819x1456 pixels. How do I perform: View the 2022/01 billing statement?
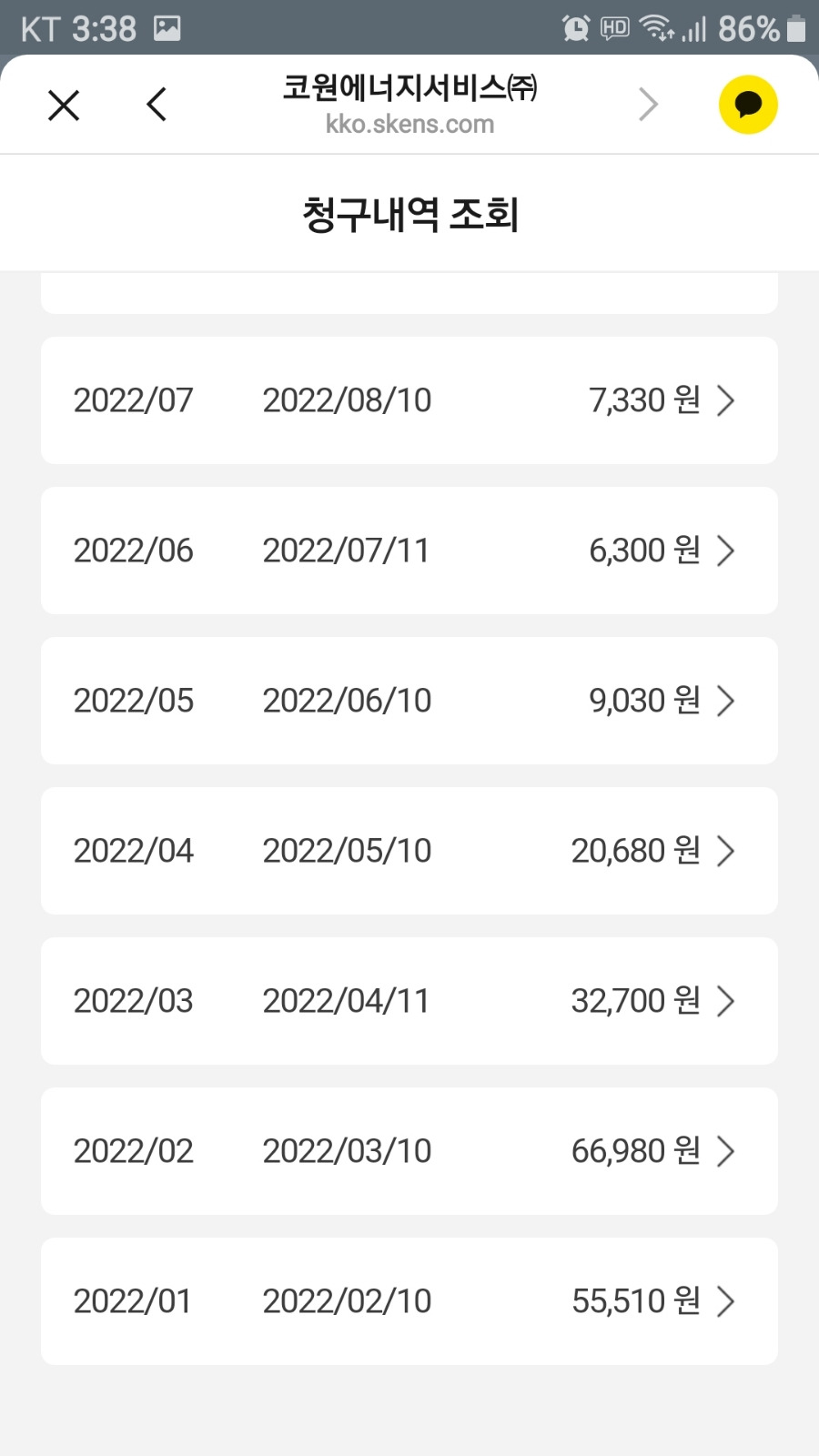(409, 1301)
